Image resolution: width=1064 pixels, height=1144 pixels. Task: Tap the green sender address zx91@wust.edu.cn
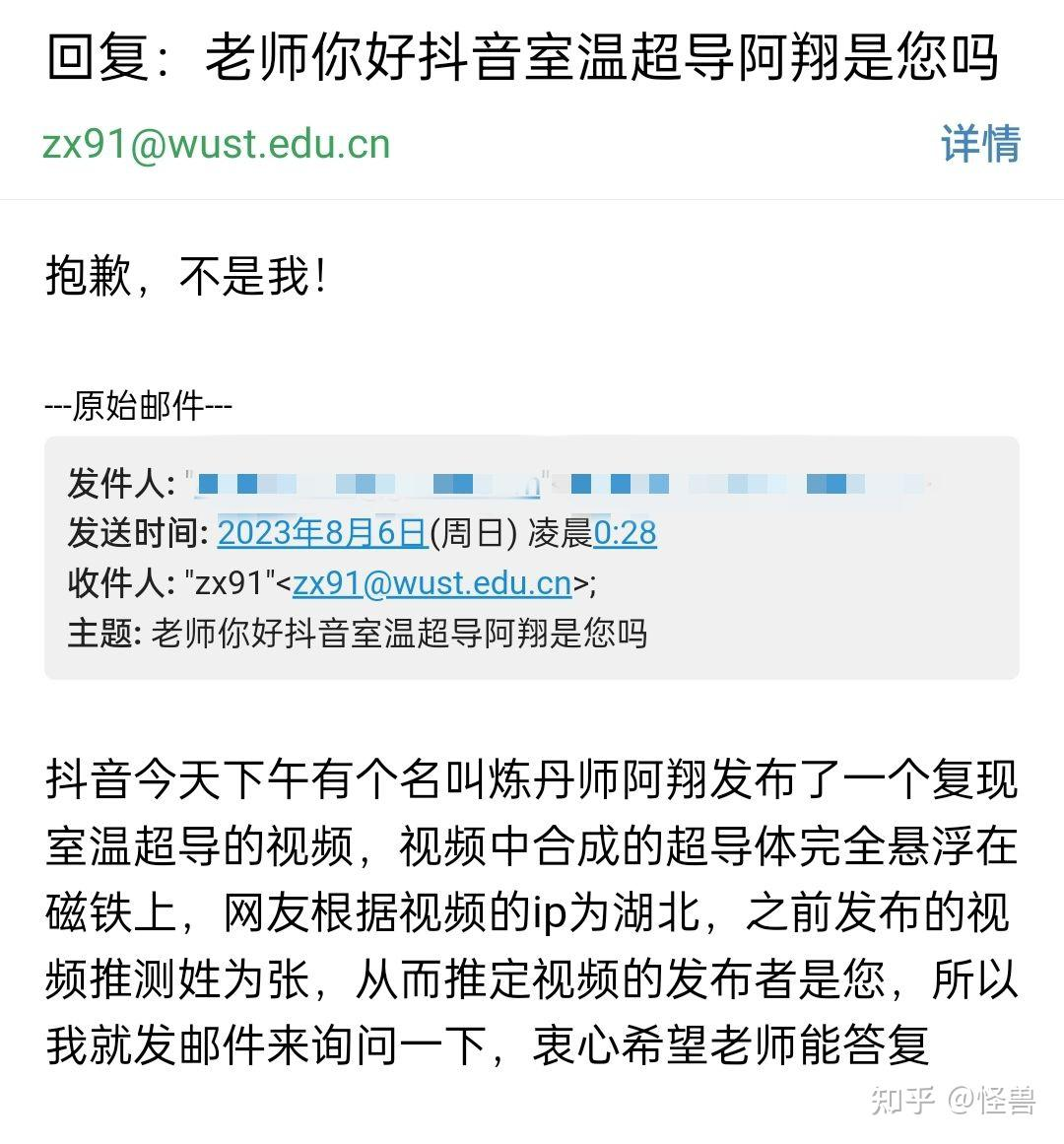tap(217, 144)
